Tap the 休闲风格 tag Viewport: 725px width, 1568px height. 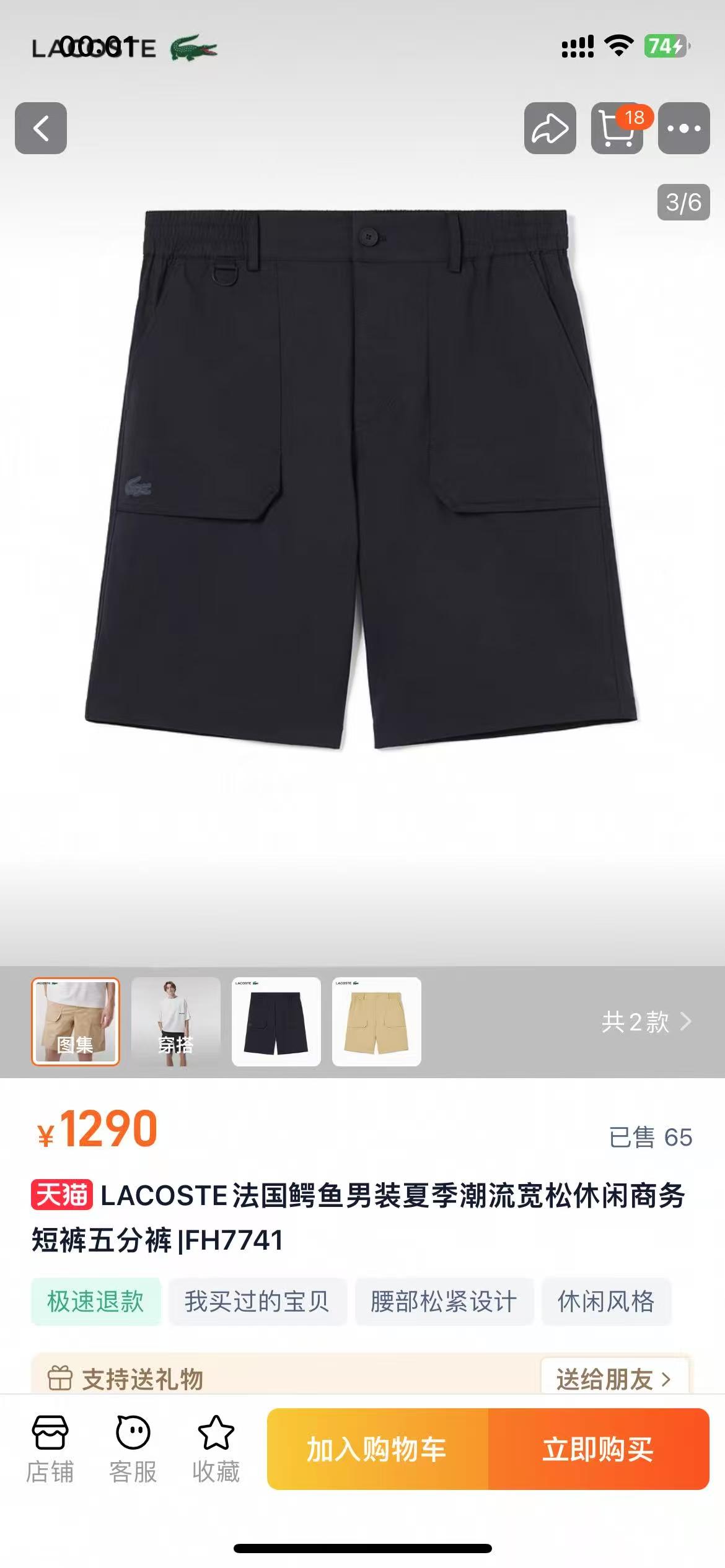click(606, 1300)
